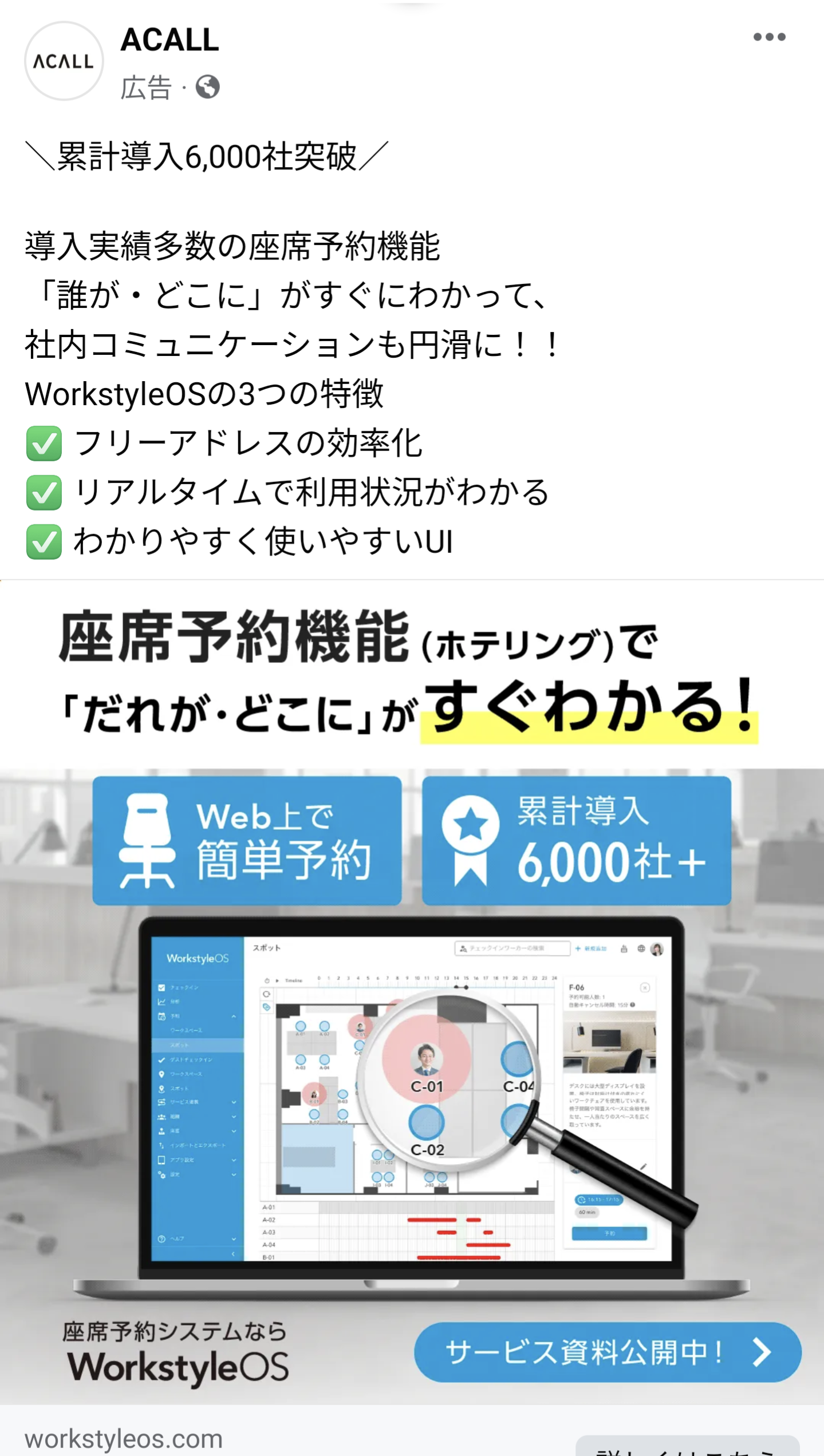Image resolution: width=824 pixels, height=1456 pixels.
Task: Open the ACALL page name link
Action: (169, 40)
